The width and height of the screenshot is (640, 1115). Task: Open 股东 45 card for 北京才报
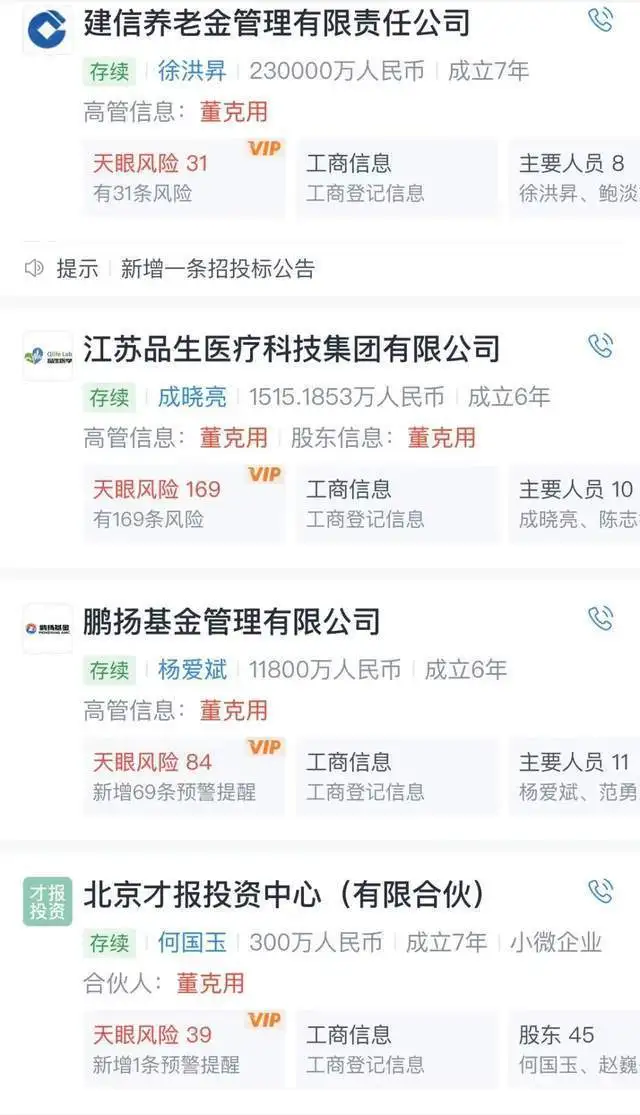[575, 1050]
